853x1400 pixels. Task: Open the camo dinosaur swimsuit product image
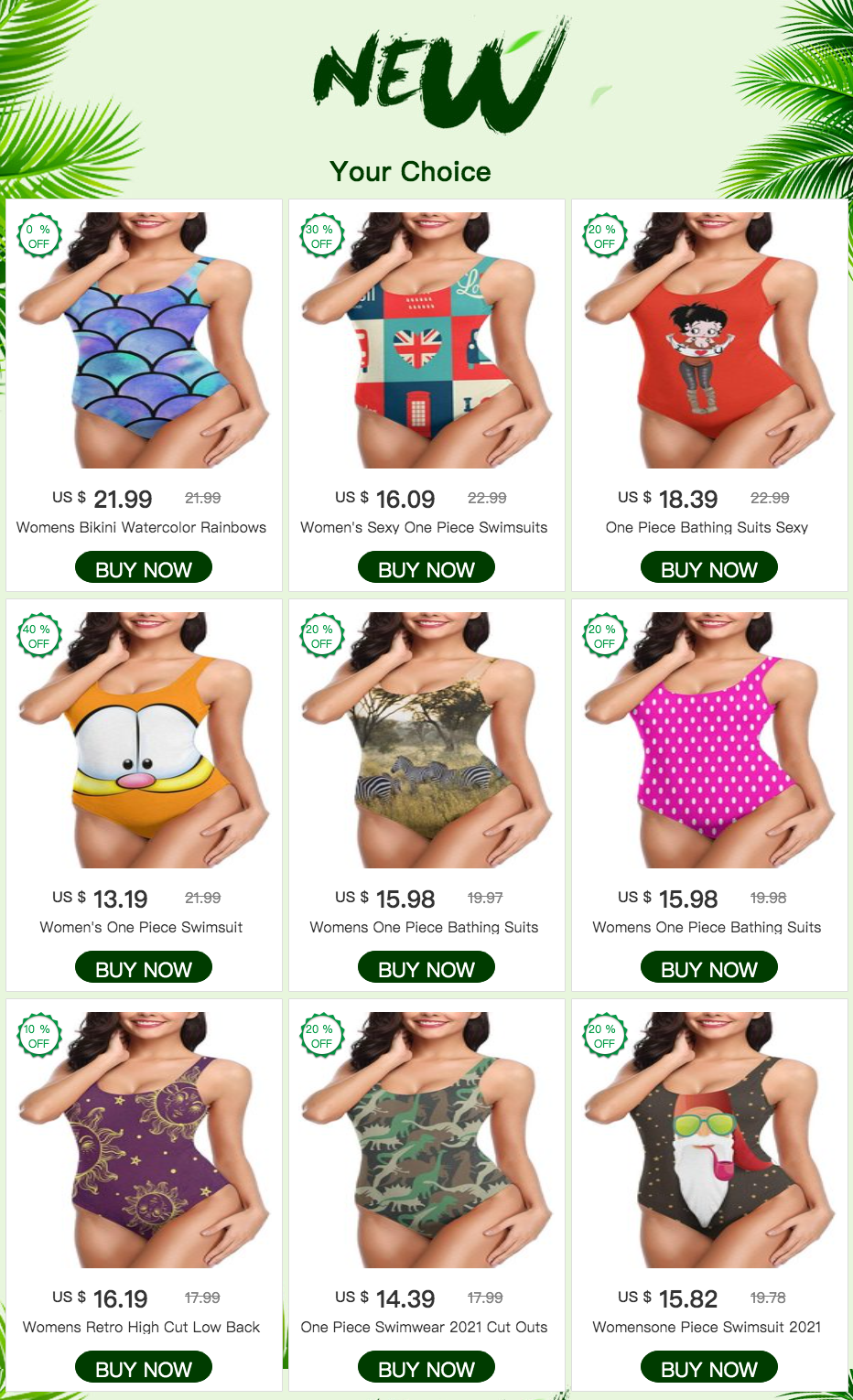click(x=426, y=1140)
